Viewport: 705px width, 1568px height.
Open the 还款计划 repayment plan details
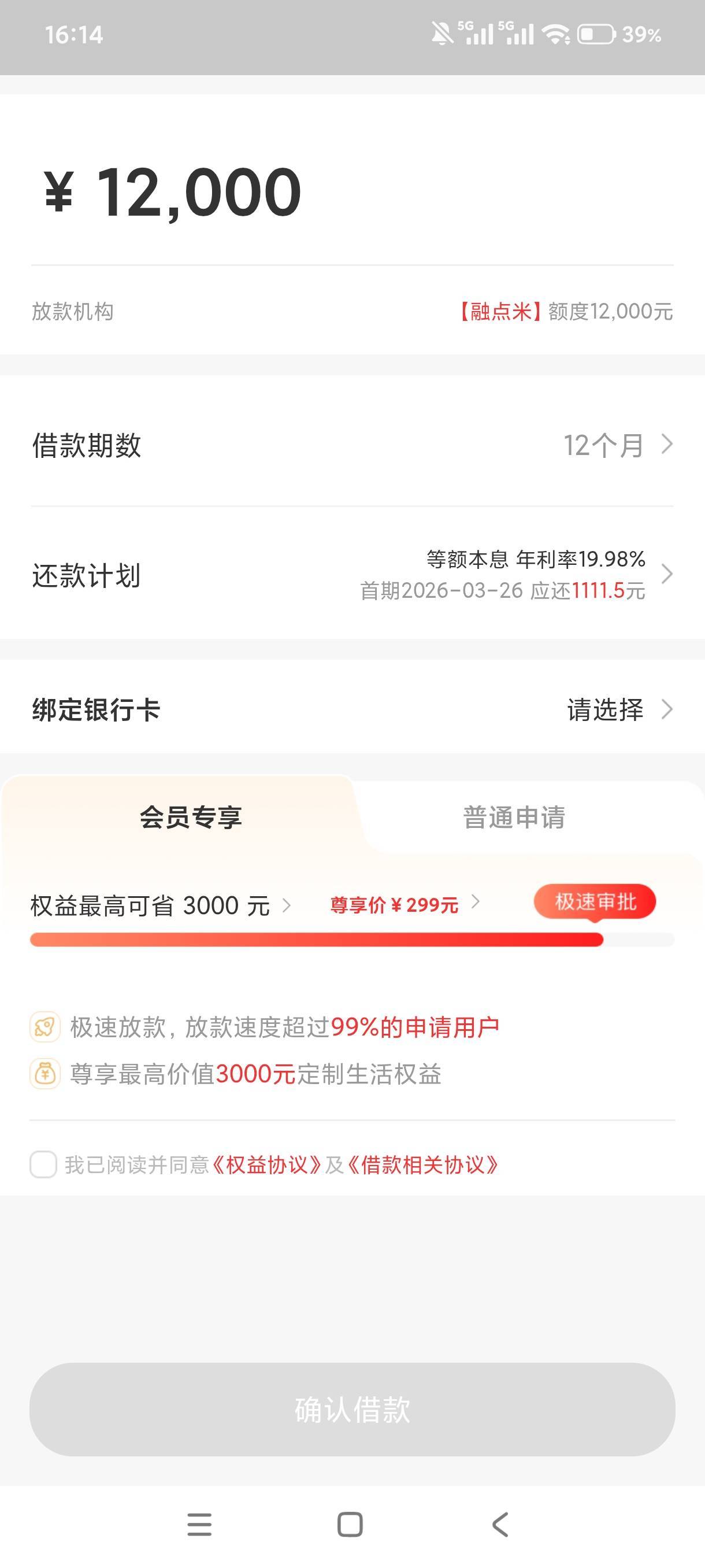coord(352,574)
